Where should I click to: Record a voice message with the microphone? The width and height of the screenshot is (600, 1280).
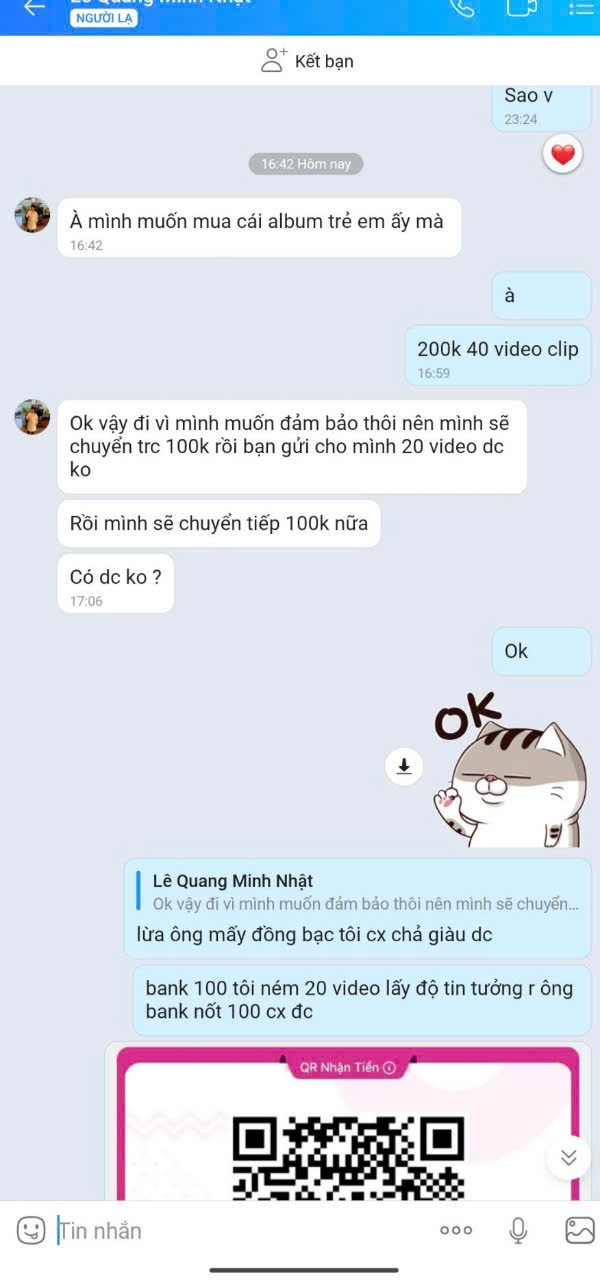pyautogui.click(x=518, y=1230)
